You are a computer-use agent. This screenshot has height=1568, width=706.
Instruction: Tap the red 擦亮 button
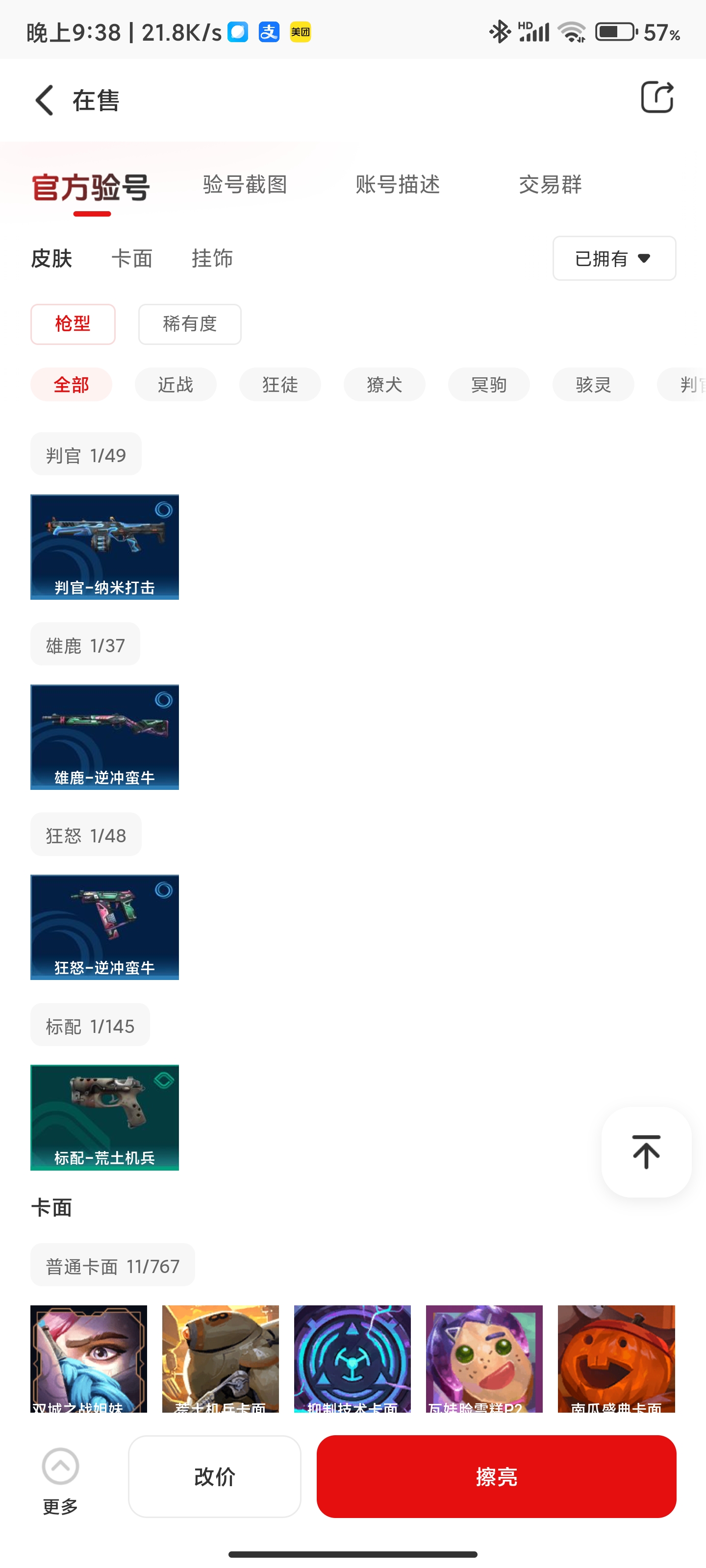click(496, 1476)
